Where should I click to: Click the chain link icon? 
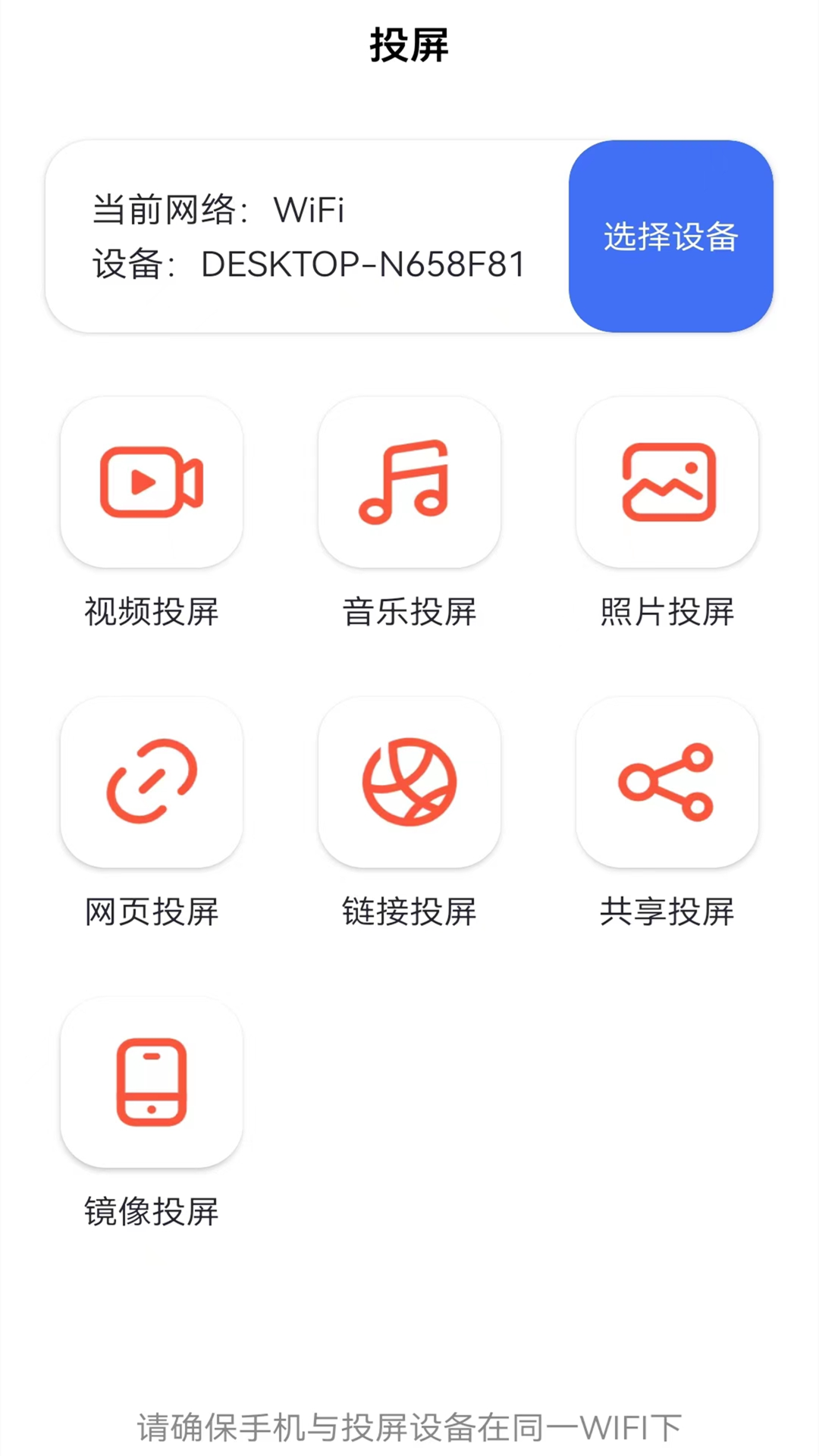151,783
